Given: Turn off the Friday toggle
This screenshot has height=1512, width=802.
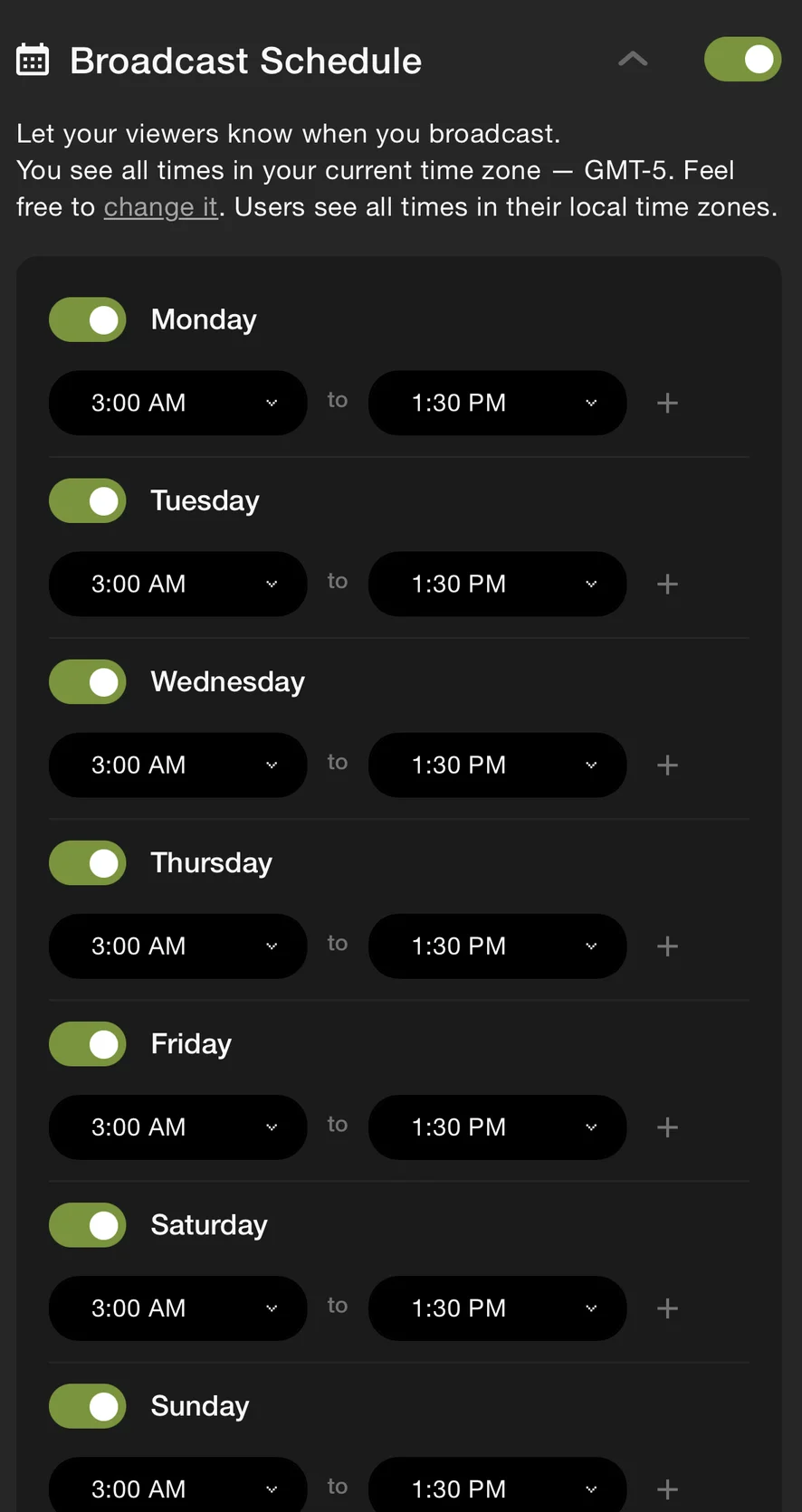Looking at the screenshot, I should pyautogui.click(x=88, y=1043).
